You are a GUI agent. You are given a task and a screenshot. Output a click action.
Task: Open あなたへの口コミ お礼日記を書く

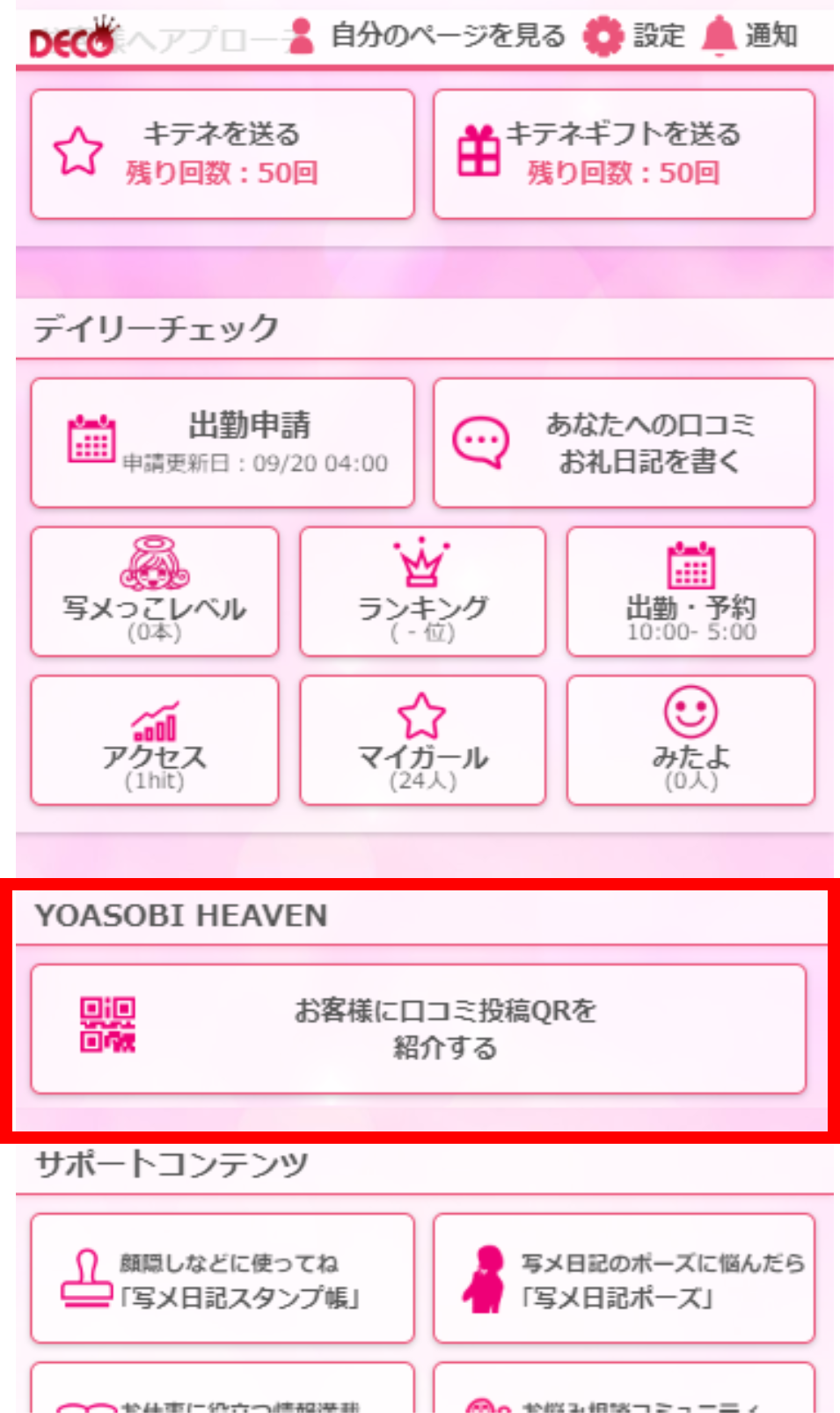(624, 443)
